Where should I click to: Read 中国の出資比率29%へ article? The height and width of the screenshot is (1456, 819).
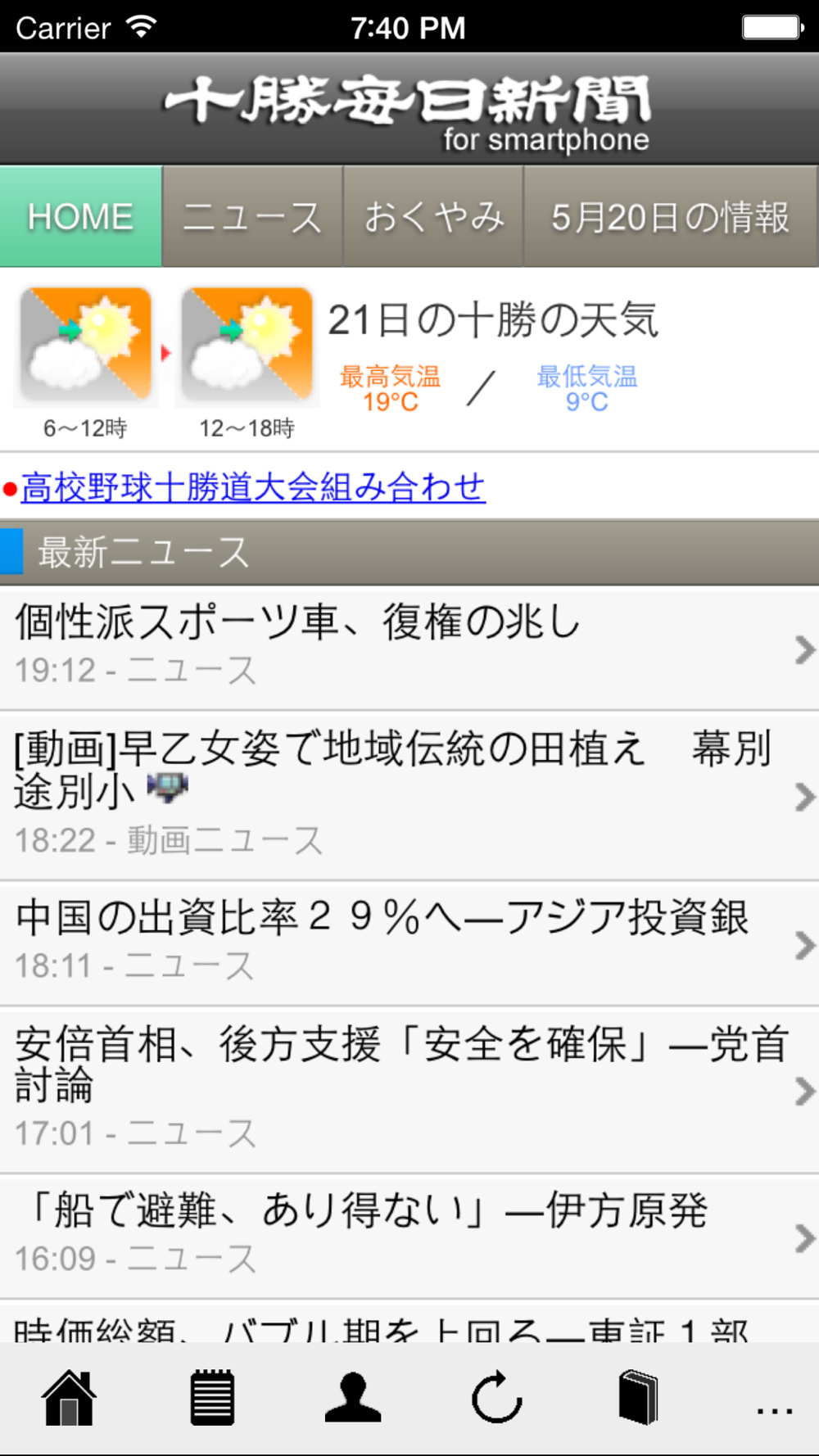409,944
